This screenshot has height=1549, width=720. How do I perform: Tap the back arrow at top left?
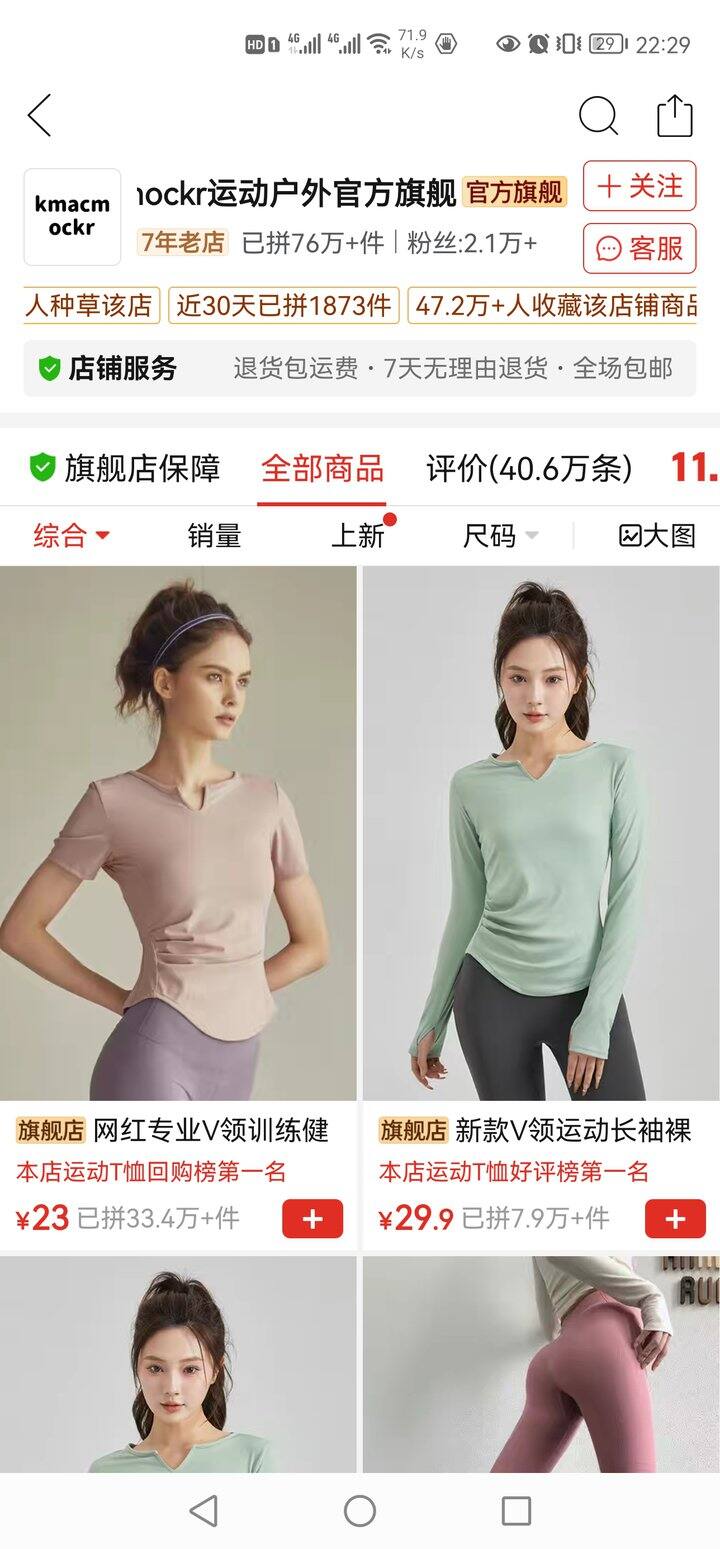(39, 114)
